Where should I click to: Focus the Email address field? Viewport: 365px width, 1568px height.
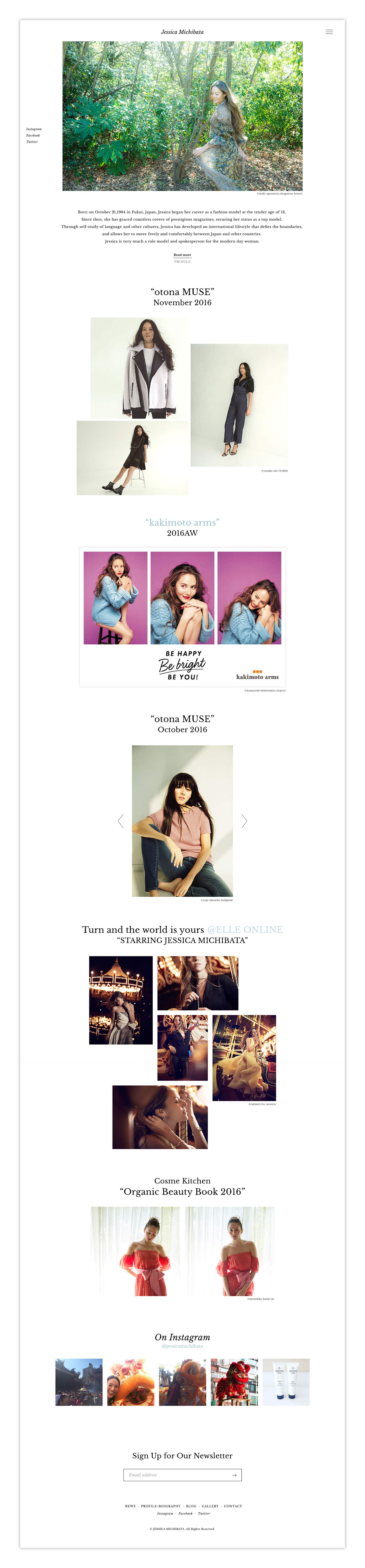pyautogui.click(x=173, y=1474)
